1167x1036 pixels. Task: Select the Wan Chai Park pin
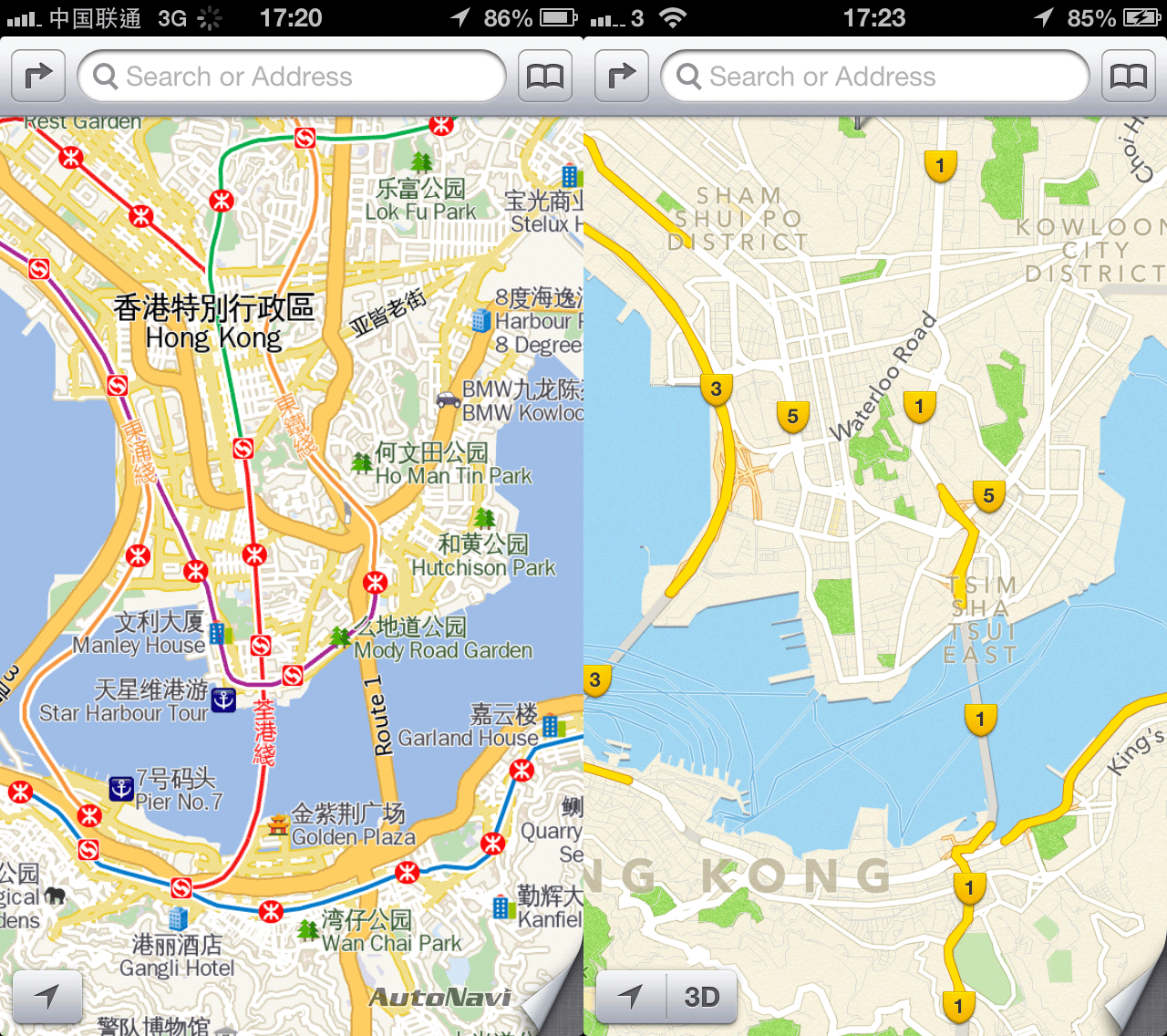point(308,930)
